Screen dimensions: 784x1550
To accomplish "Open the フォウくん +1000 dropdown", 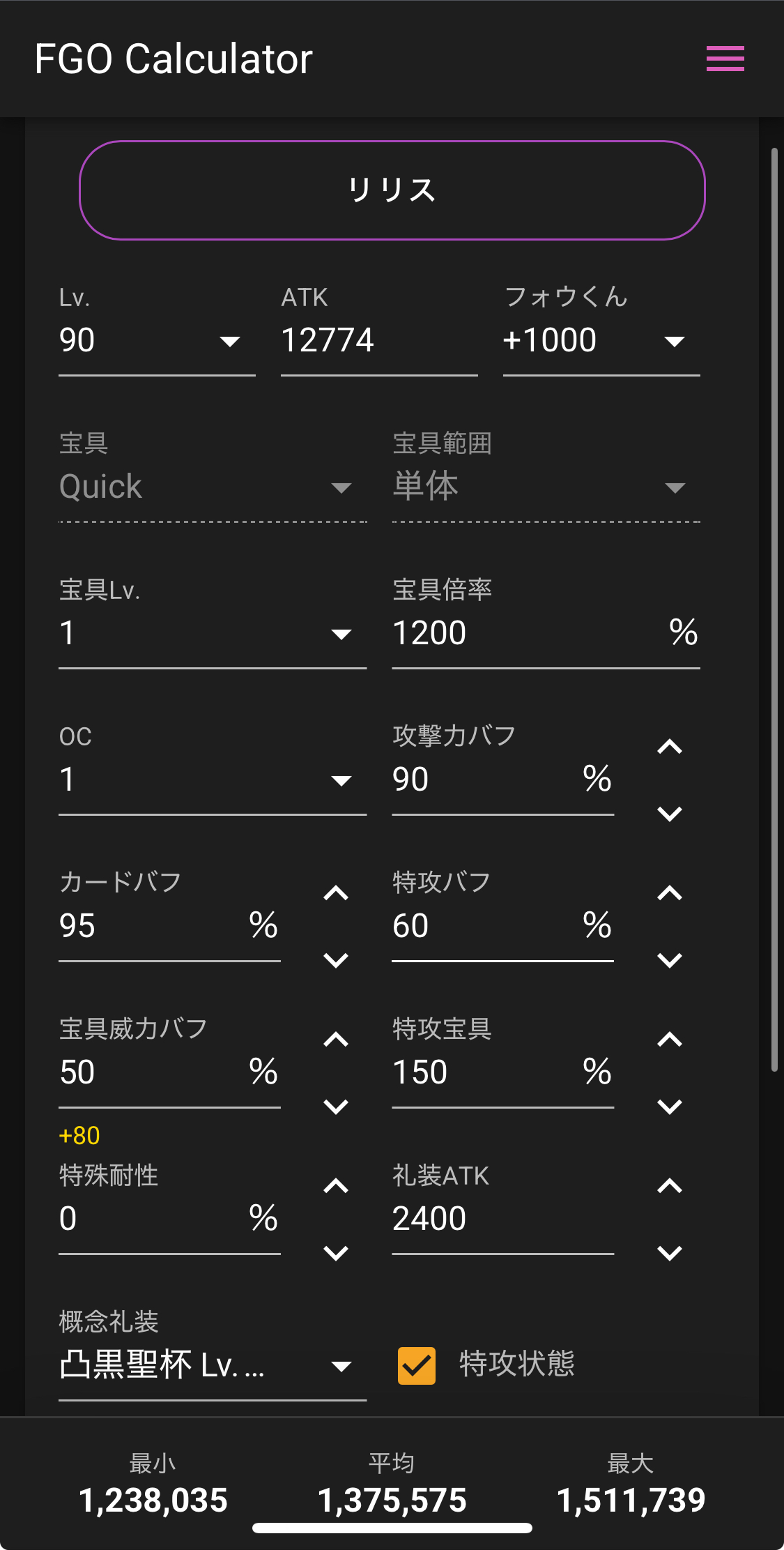I will (601, 341).
